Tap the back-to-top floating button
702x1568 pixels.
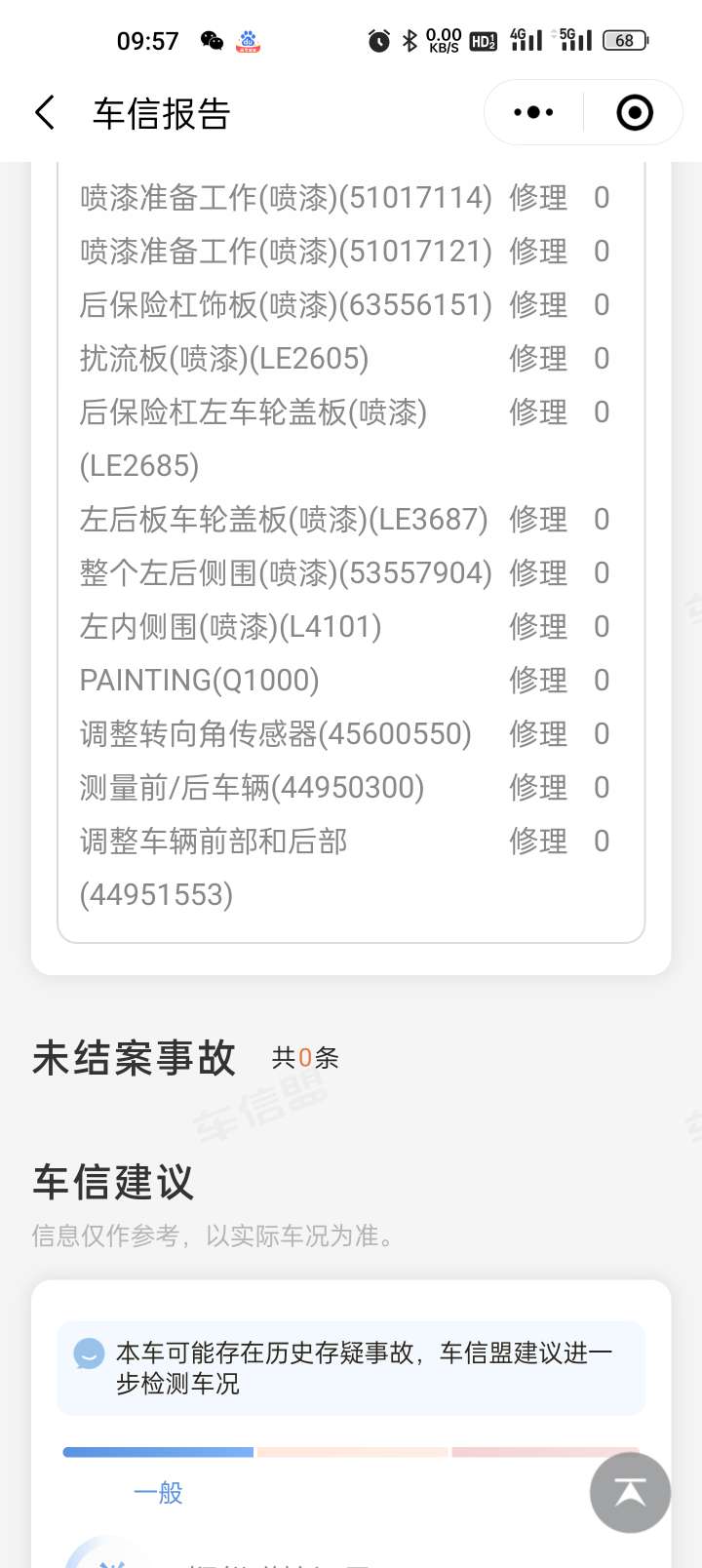coord(630,1492)
